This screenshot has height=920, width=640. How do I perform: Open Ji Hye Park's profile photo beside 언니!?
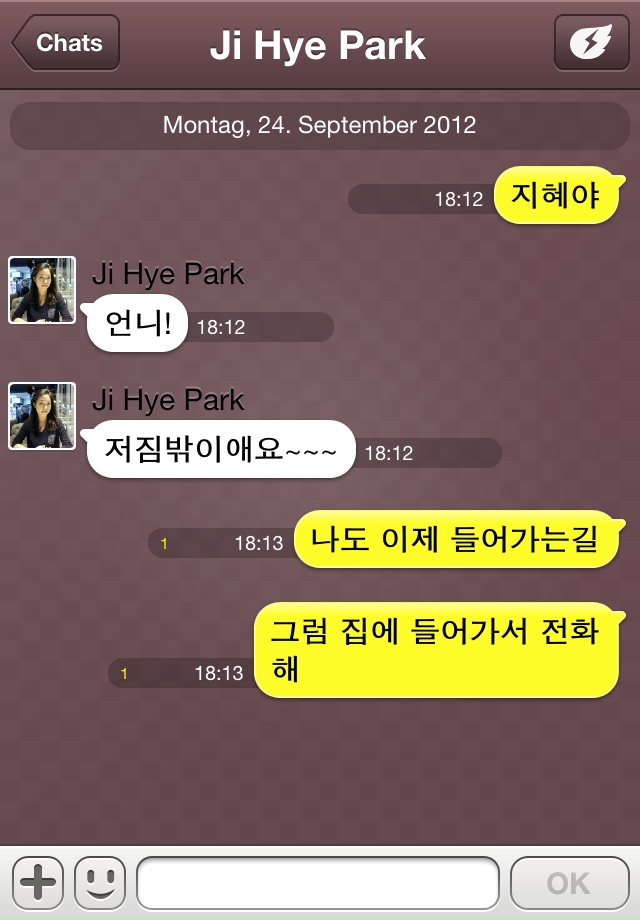coord(42,290)
